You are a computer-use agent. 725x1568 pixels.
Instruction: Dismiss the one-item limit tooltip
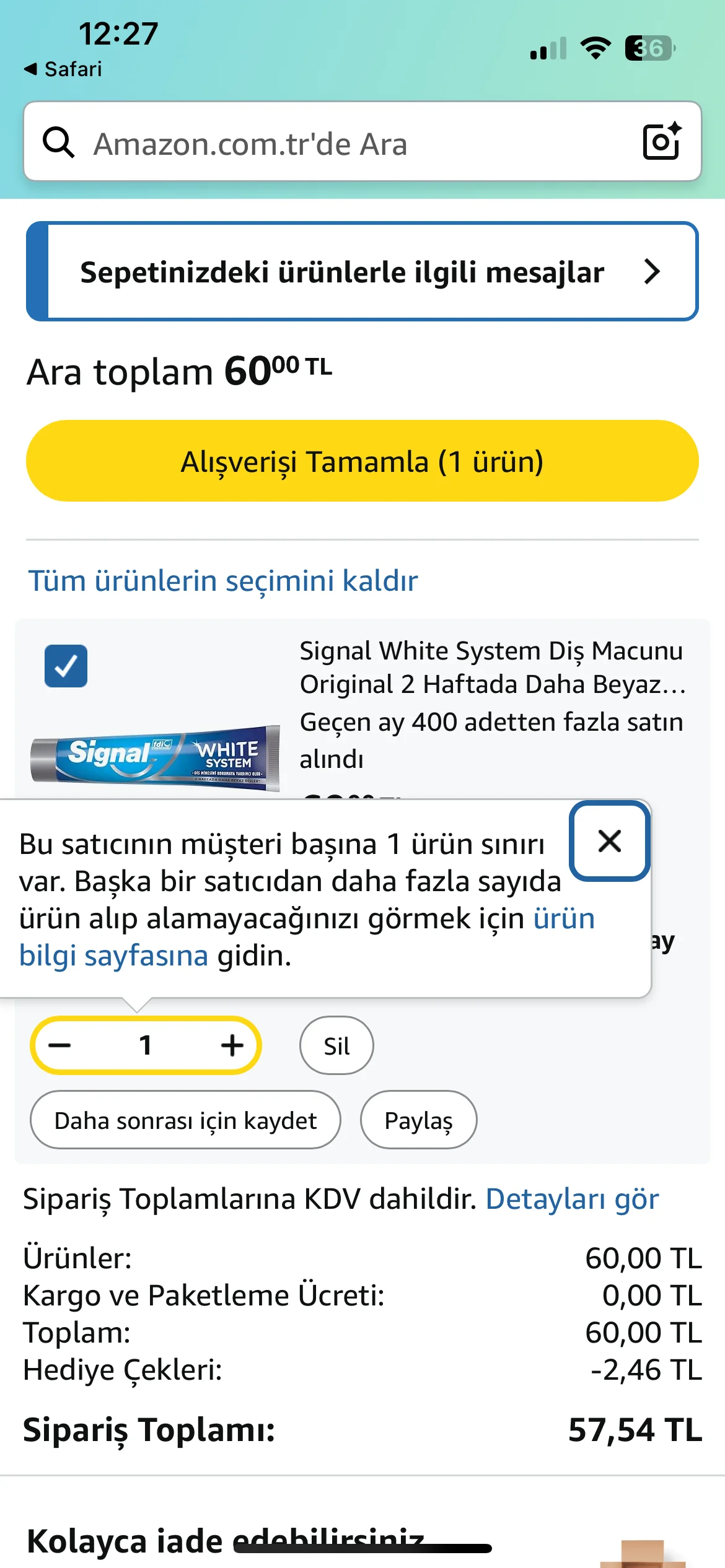coord(610,841)
